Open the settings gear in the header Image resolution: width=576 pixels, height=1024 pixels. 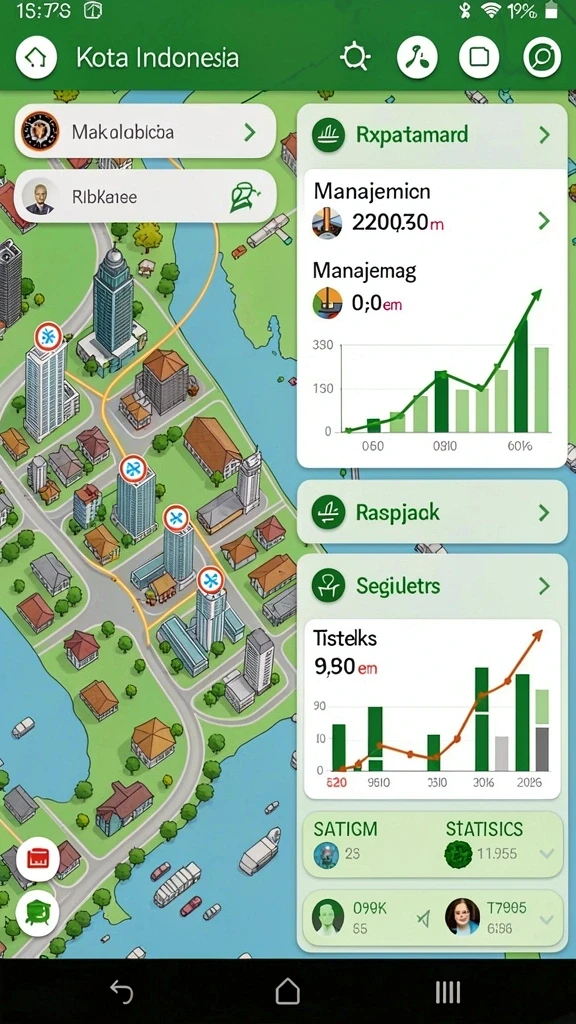pos(356,57)
